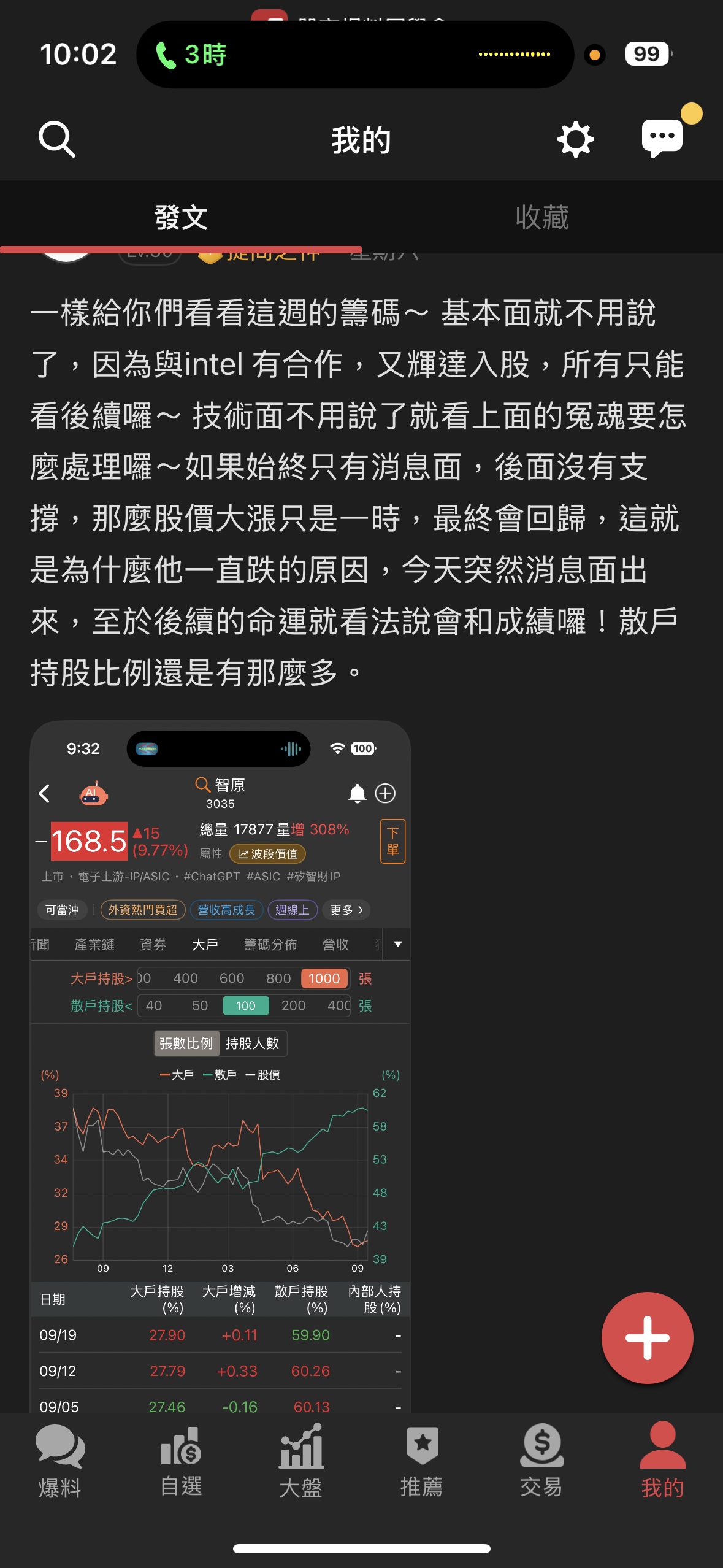Select 1000 張 for 大戶持股 threshold
The width and height of the screenshot is (723, 1568).
[324, 978]
